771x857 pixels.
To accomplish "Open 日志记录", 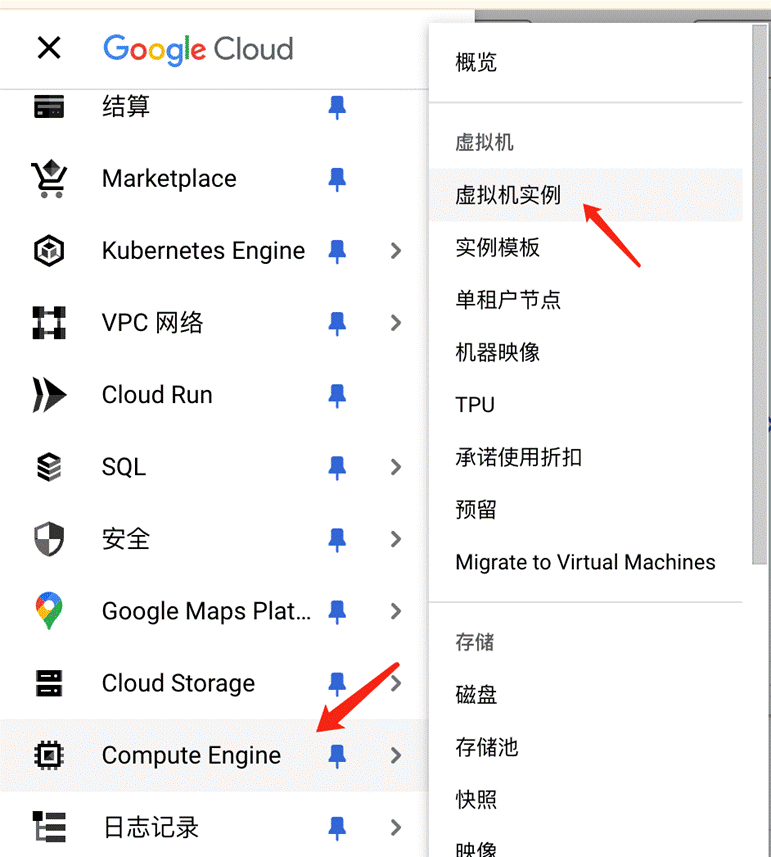I will click(150, 827).
